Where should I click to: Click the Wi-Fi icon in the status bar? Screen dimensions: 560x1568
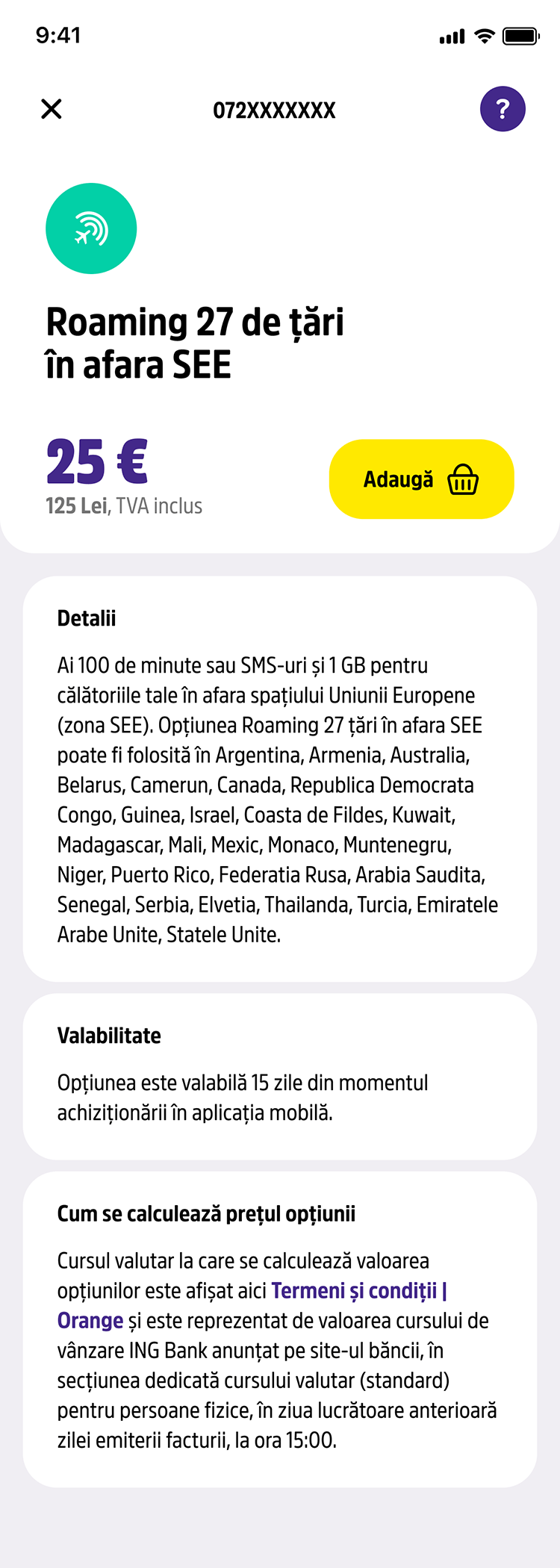[x=485, y=34]
